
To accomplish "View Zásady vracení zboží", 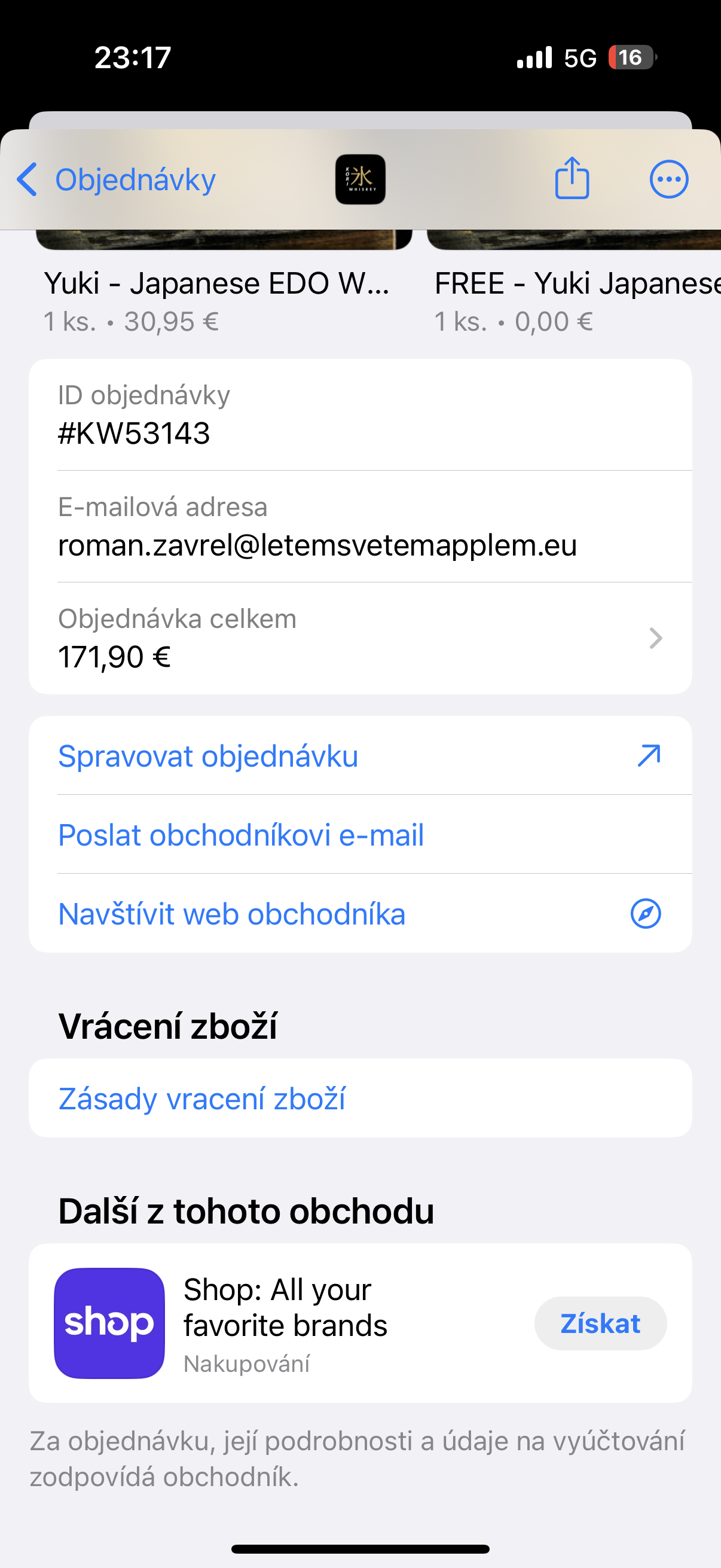I will pyautogui.click(x=360, y=1099).
